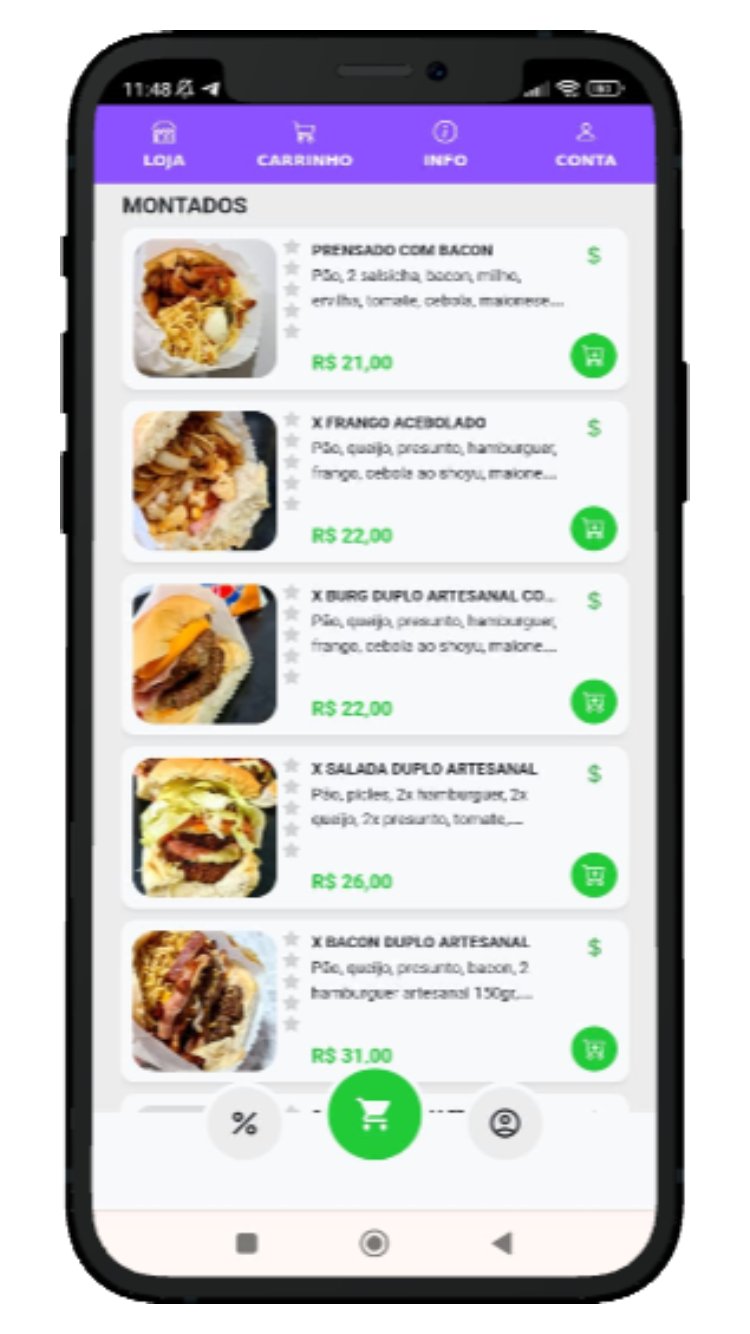Add X Salada Duplo Artesanal to cart
This screenshot has height=1334, width=750.
(594, 875)
